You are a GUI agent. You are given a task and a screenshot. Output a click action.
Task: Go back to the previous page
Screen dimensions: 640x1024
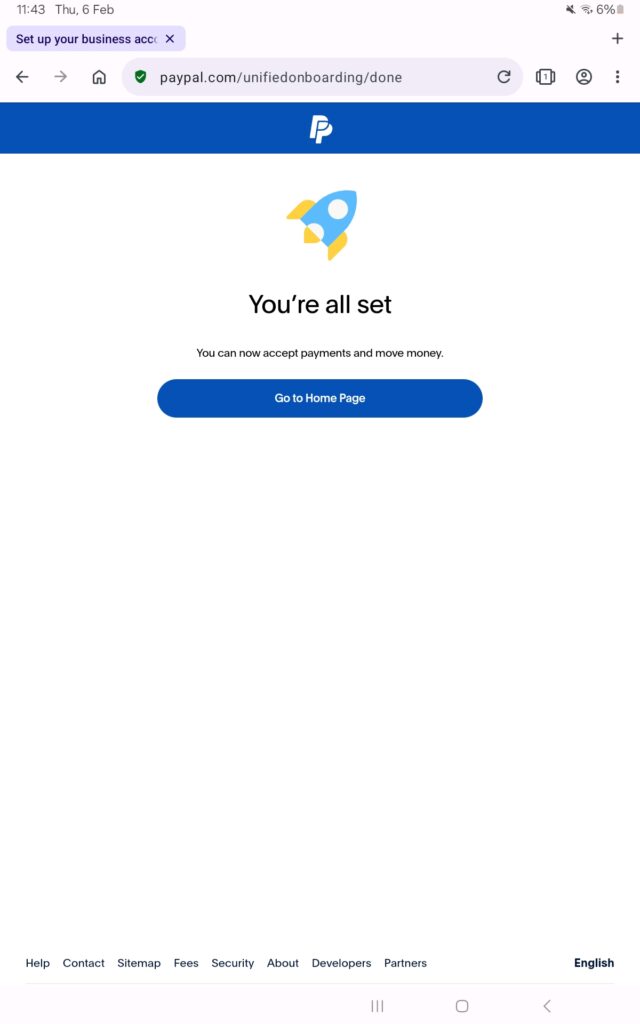22,77
